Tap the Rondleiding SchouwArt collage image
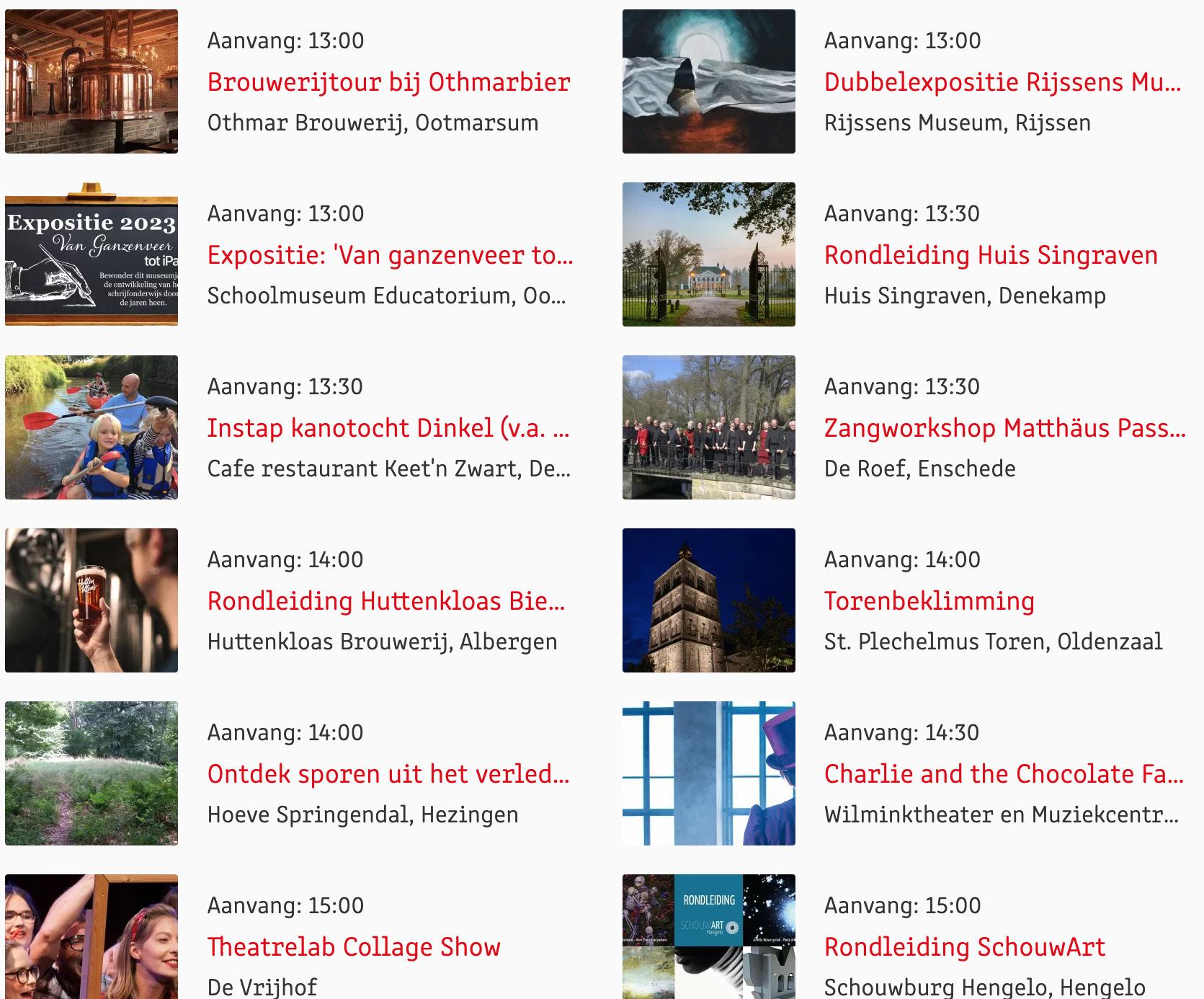 pyautogui.click(x=708, y=936)
